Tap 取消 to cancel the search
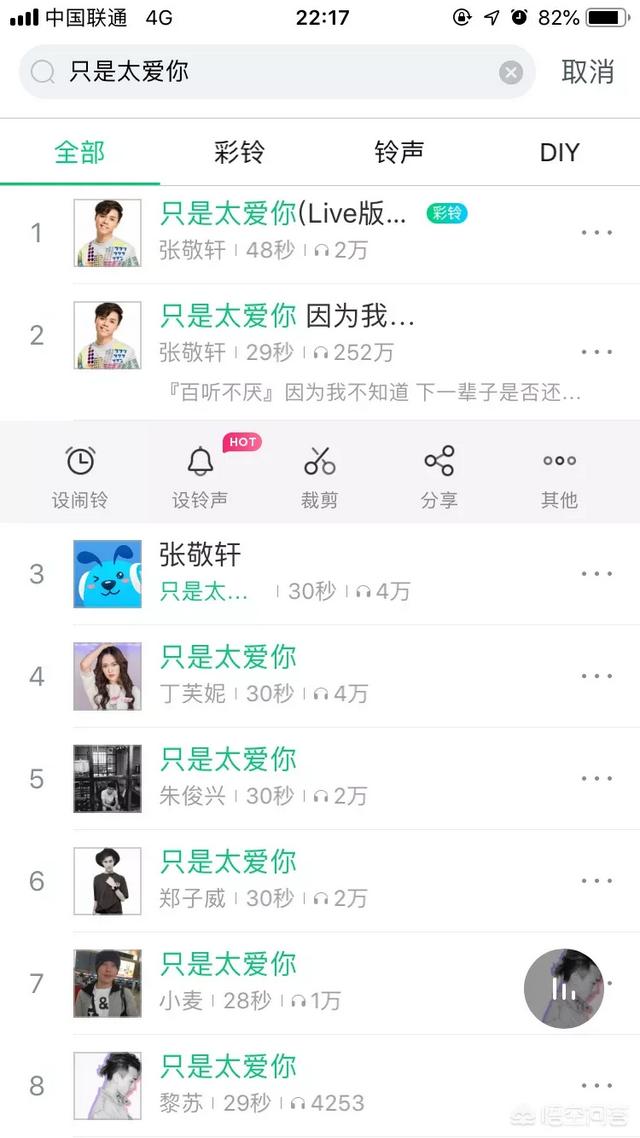The height and width of the screenshot is (1138, 640). [x=587, y=72]
